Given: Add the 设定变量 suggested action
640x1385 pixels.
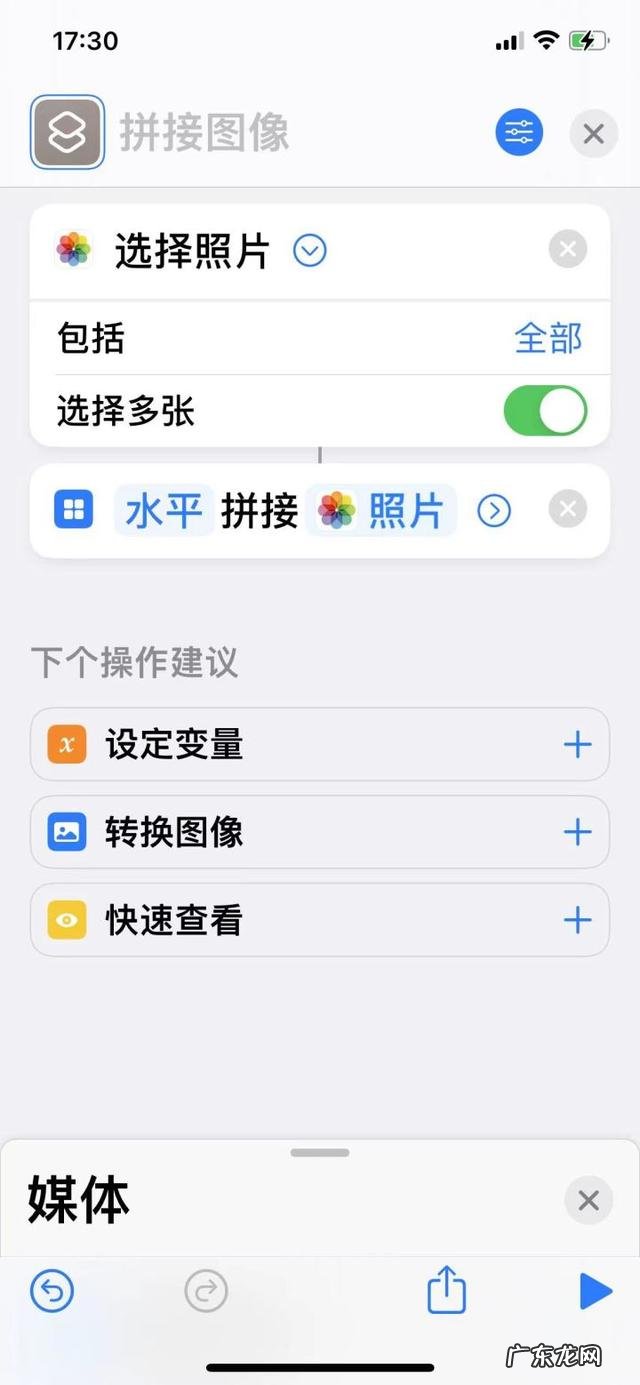Looking at the screenshot, I should 577,745.
